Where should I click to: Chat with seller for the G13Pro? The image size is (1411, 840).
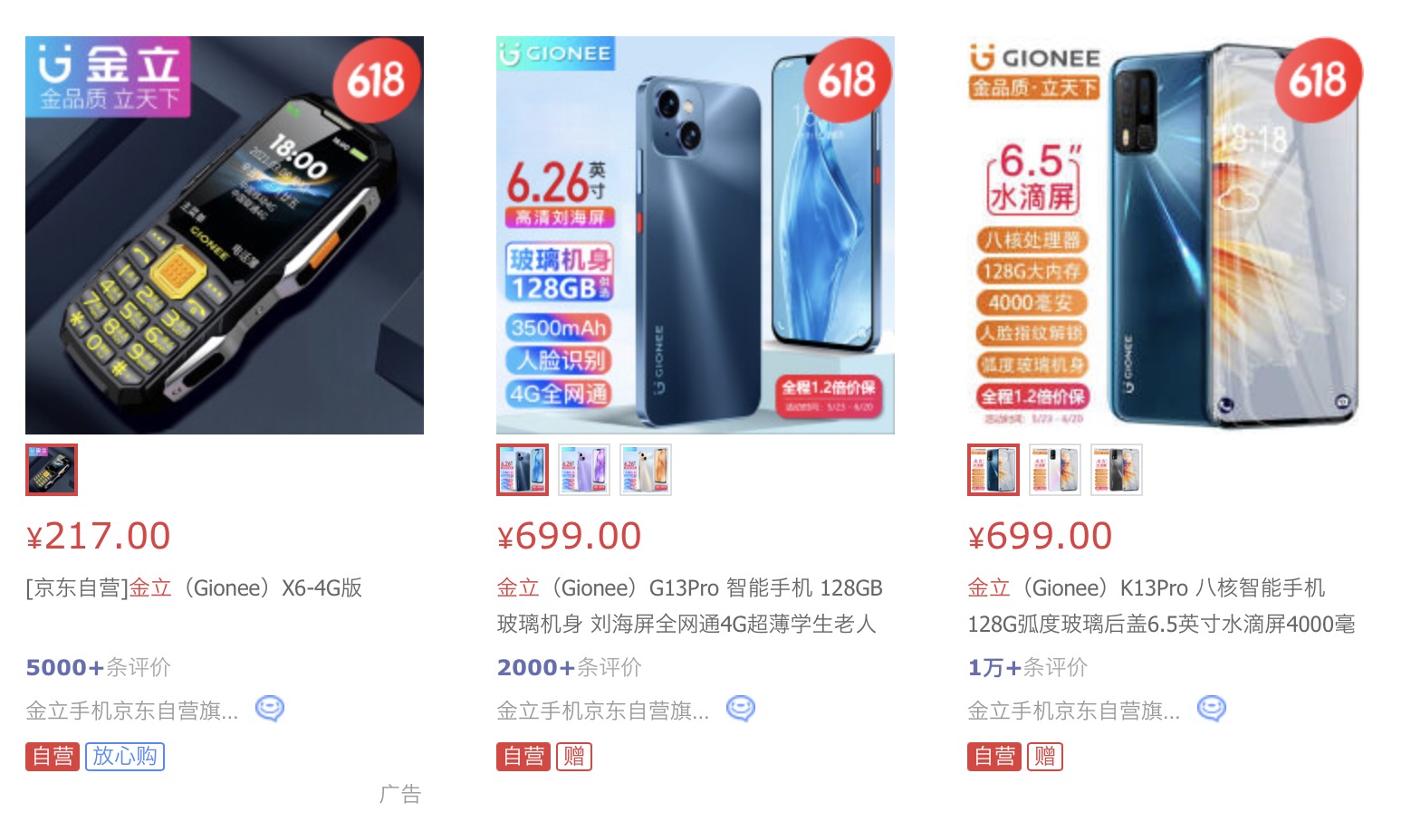tap(741, 709)
